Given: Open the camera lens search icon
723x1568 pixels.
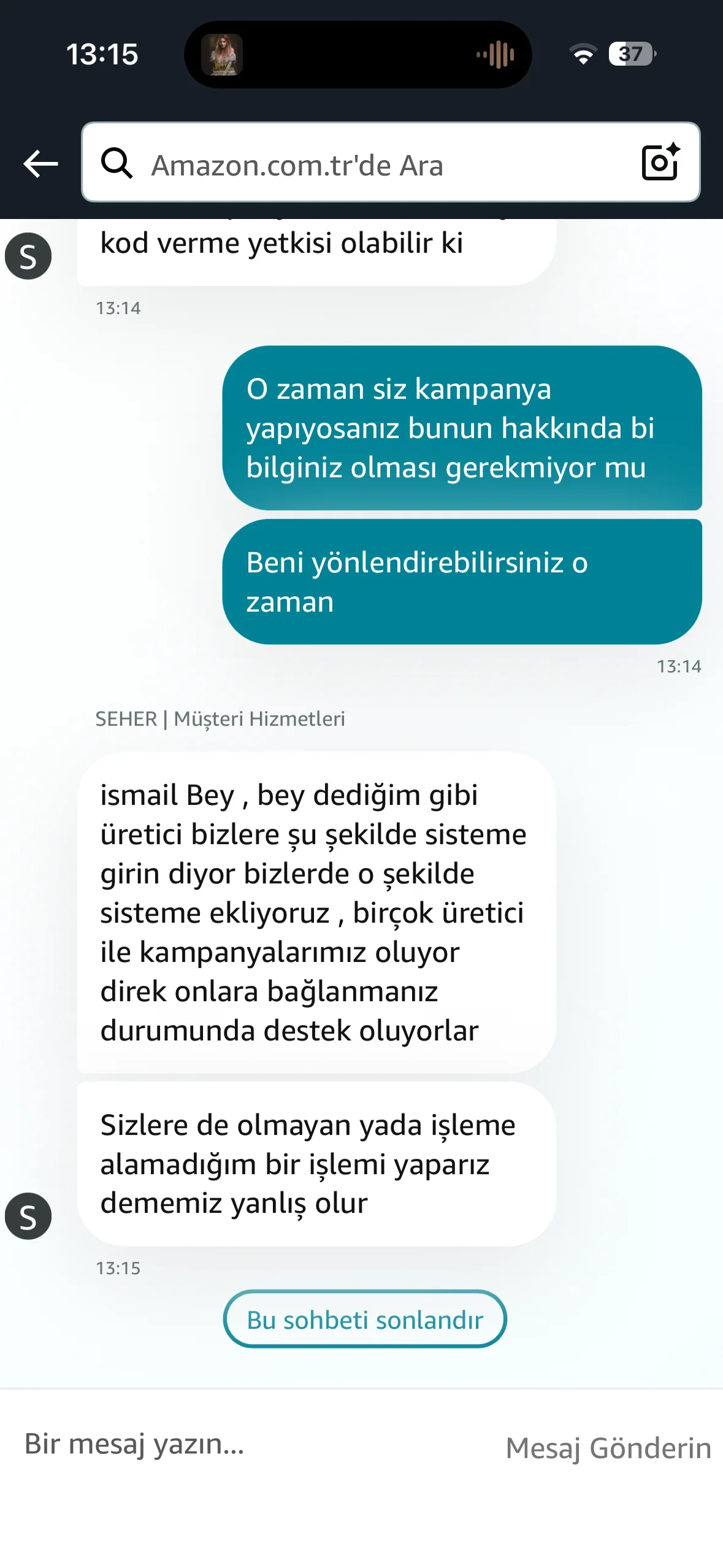Looking at the screenshot, I should (x=660, y=163).
